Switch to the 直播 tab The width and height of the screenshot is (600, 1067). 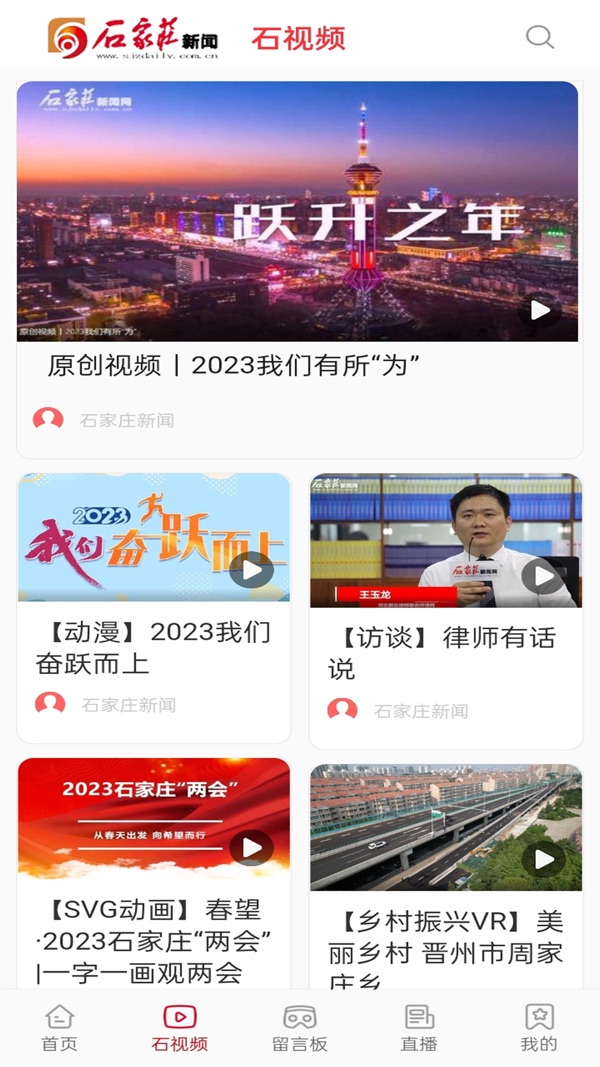pos(419,1028)
